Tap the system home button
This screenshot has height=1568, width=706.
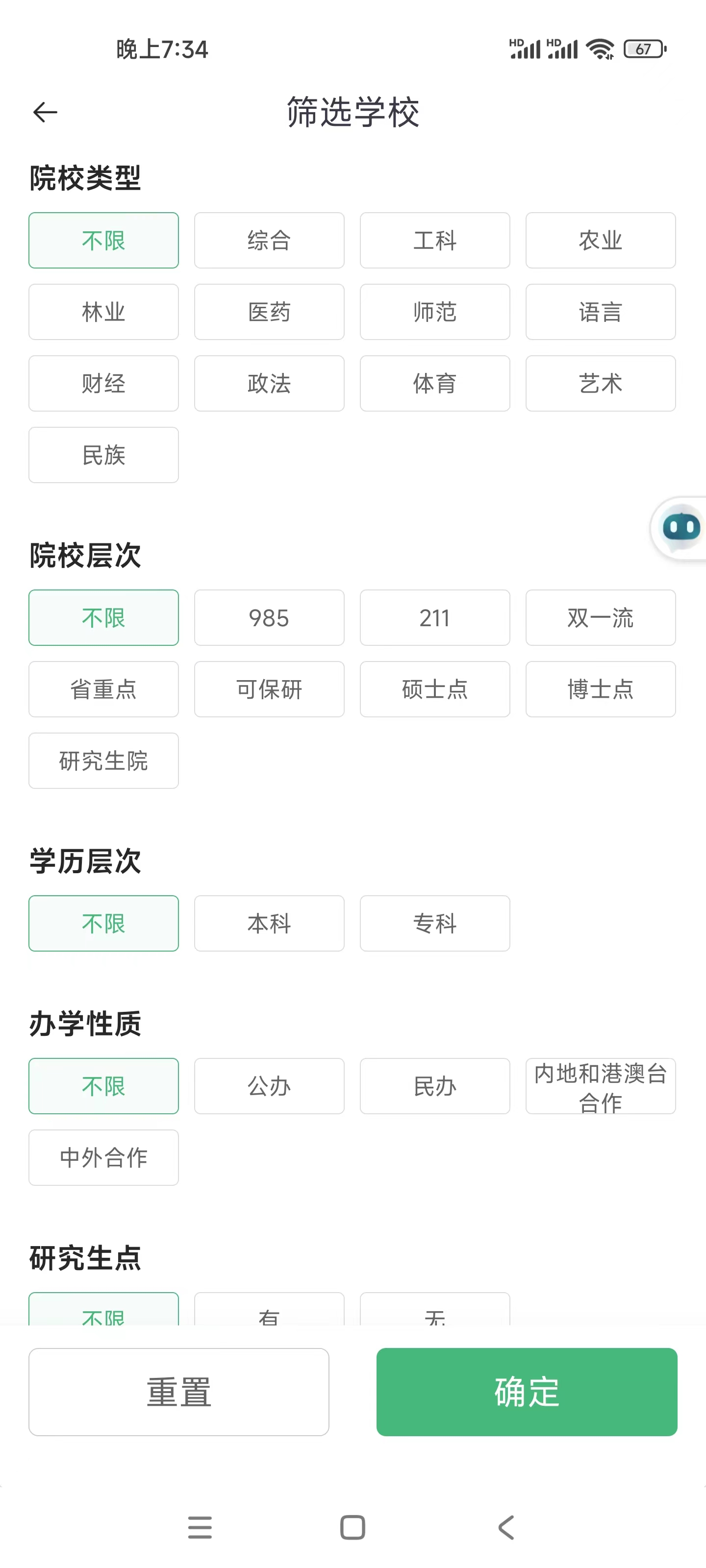(x=353, y=1527)
